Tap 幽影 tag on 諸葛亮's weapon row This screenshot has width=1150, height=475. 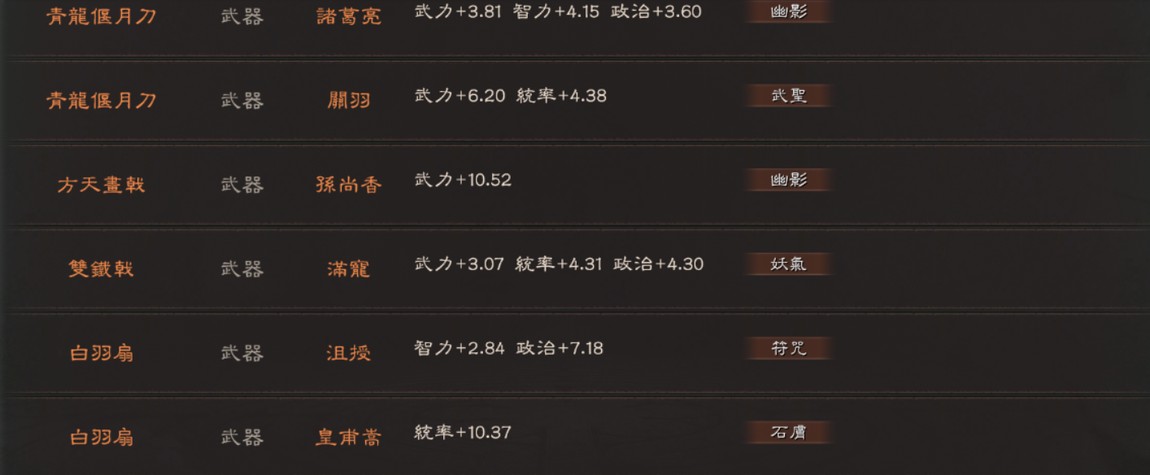(788, 12)
